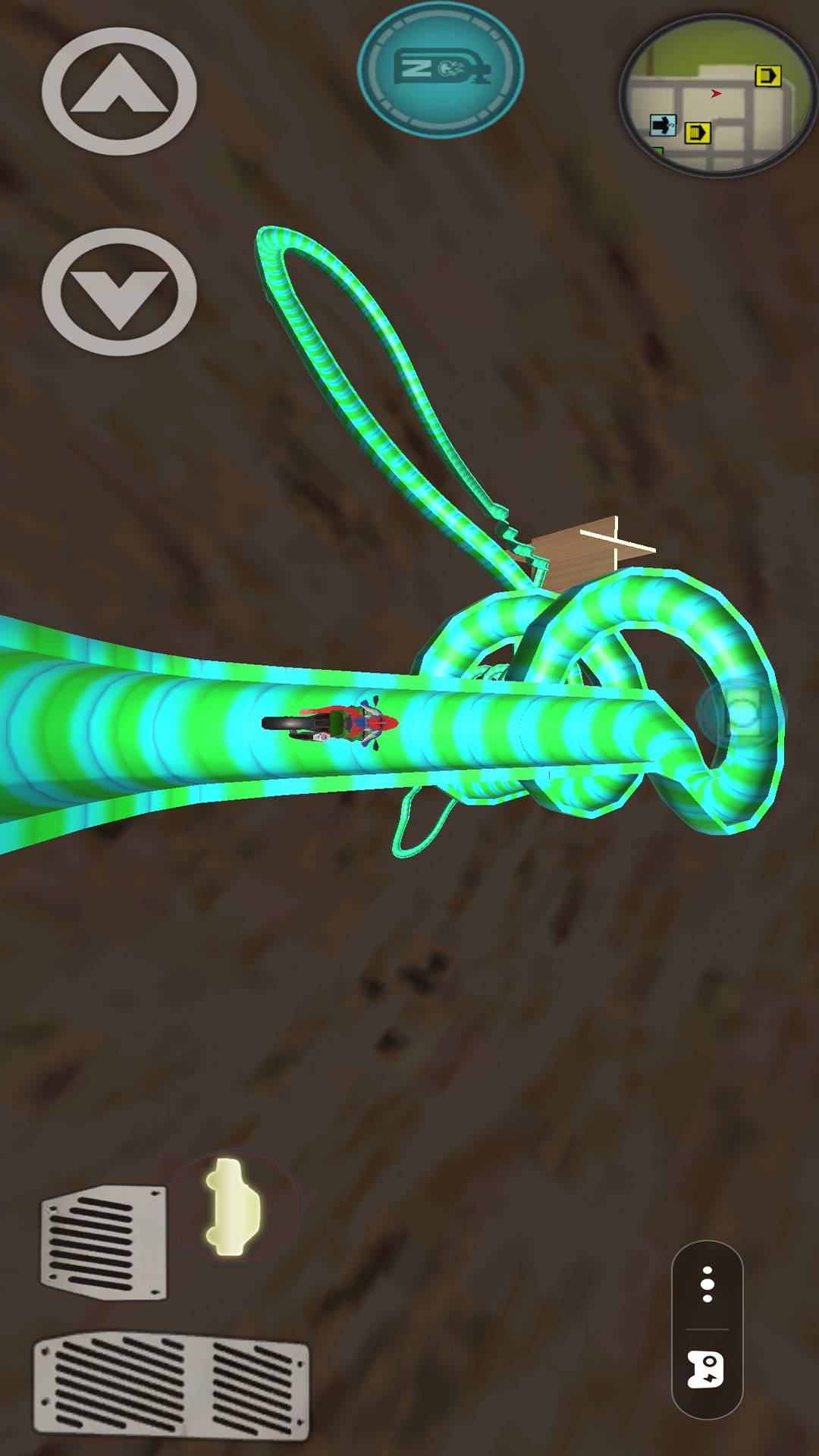819x1456 pixels.
Task: Hit the large accelerator pedal
Action: point(171,1385)
